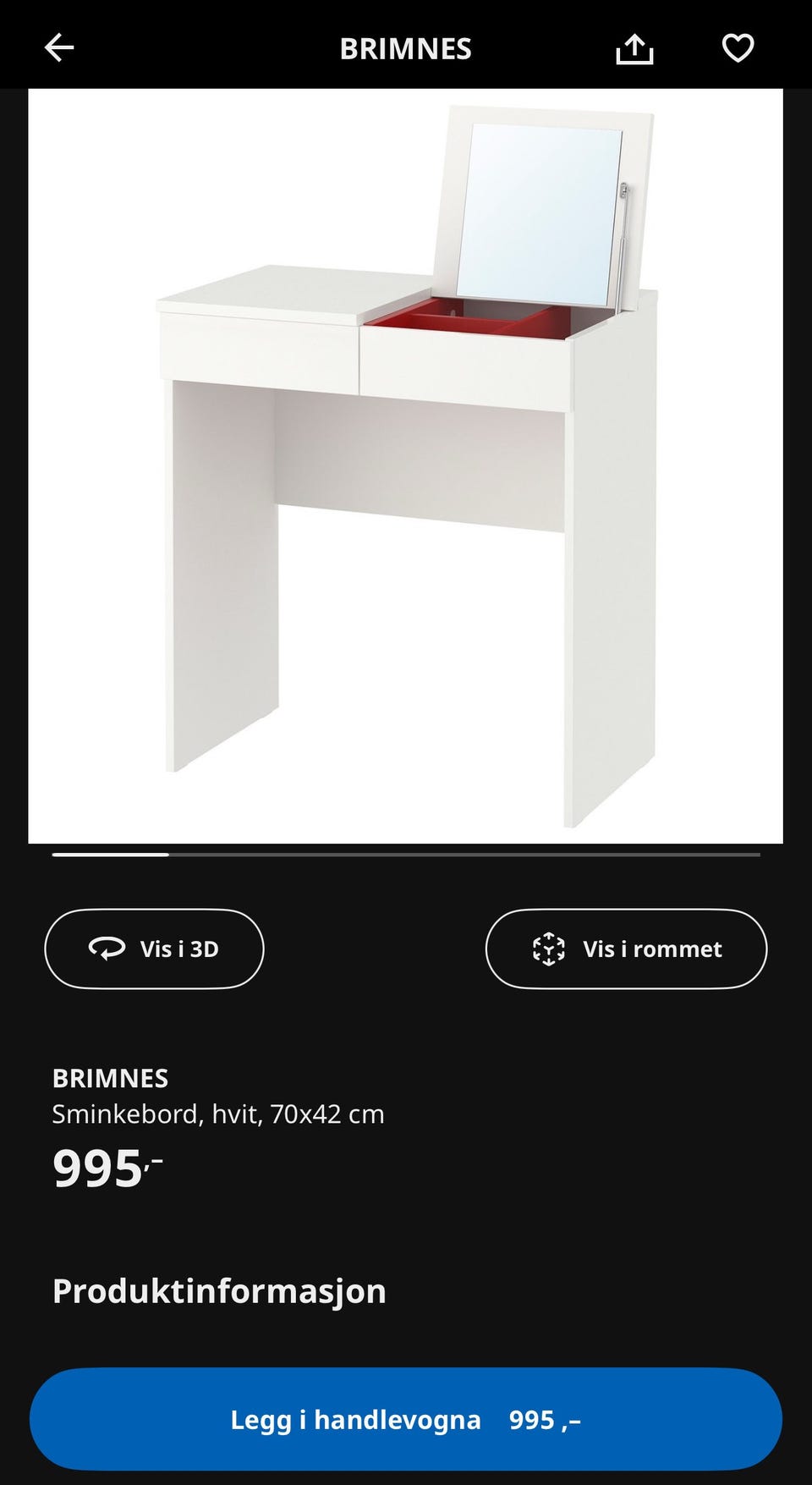This screenshot has width=812, height=1485.
Task: Enable 3D view of the product
Action: [x=154, y=949]
